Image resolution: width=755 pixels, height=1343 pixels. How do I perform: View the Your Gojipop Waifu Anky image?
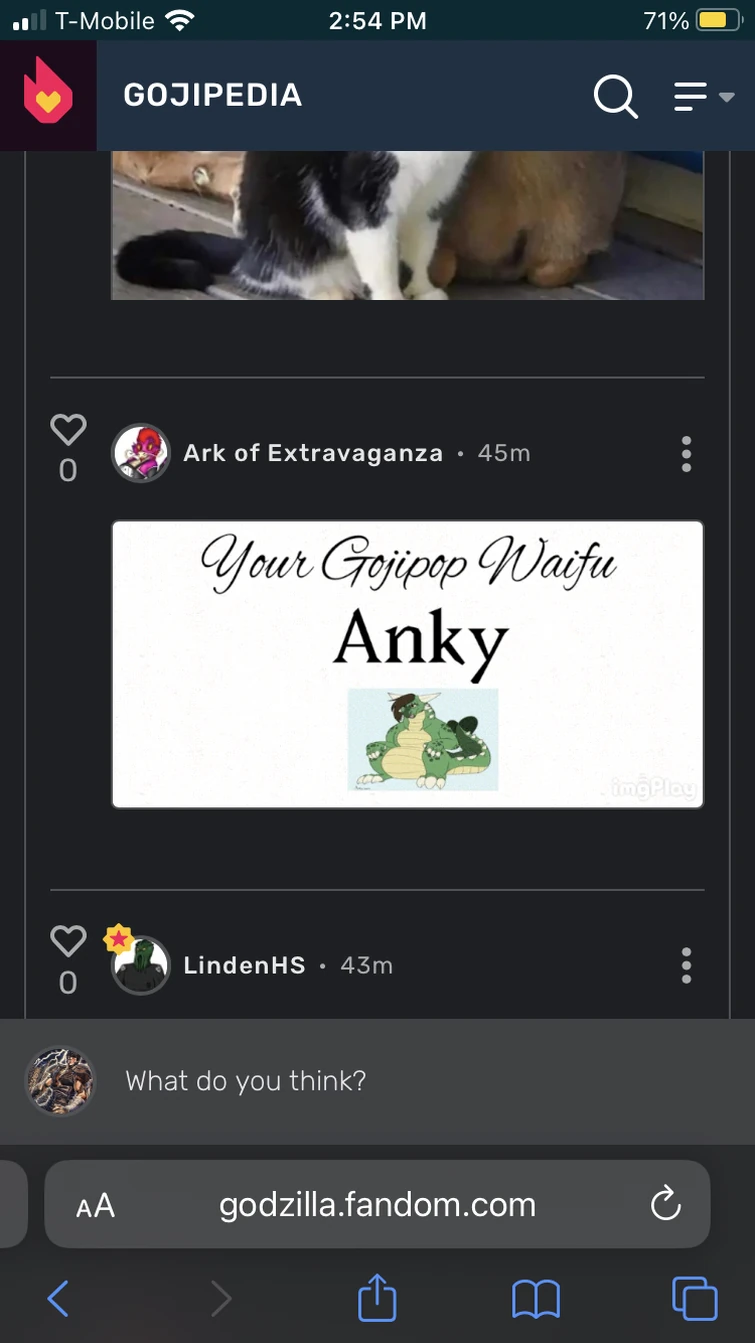(407, 664)
